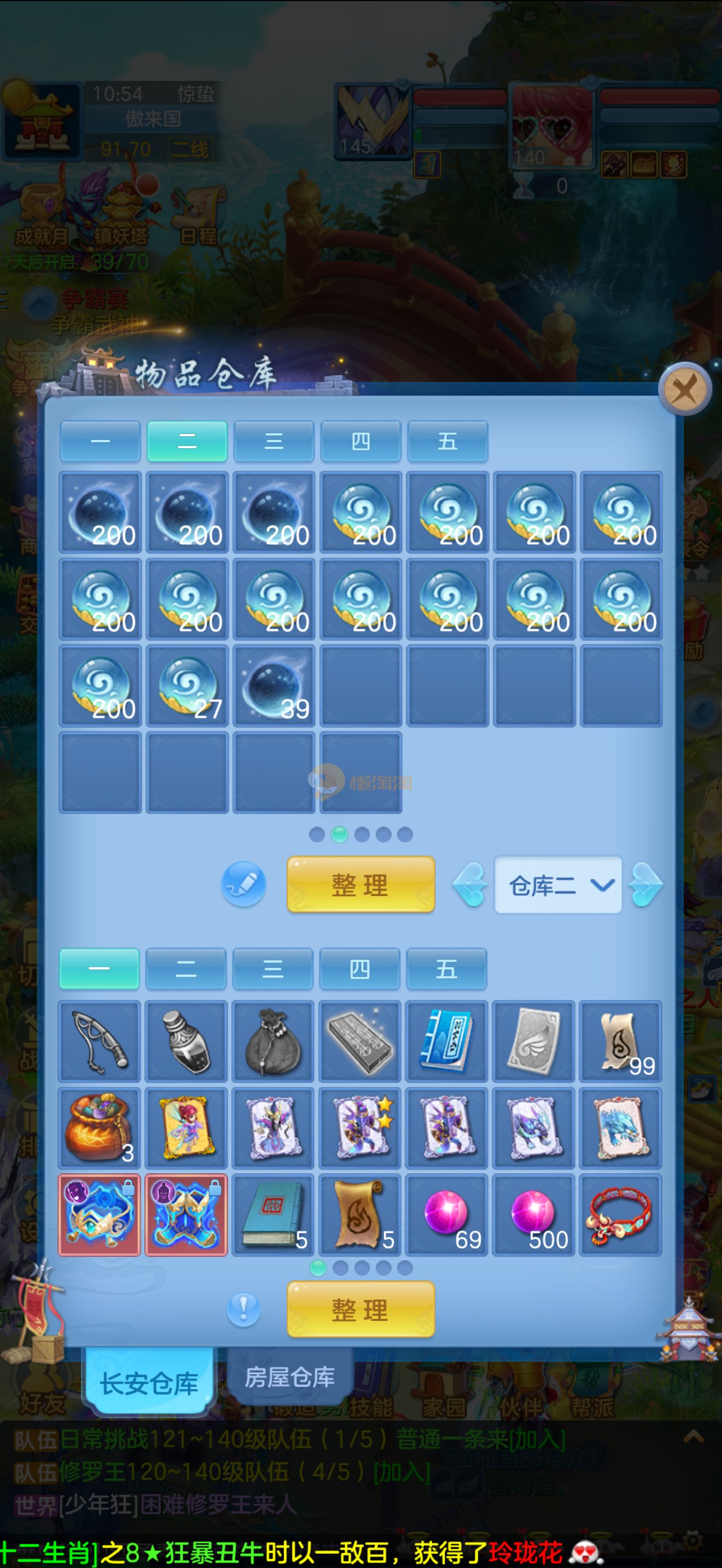This screenshot has width=722, height=1568.
Task: Go to next warehouse with right arrow
Action: click(645, 885)
